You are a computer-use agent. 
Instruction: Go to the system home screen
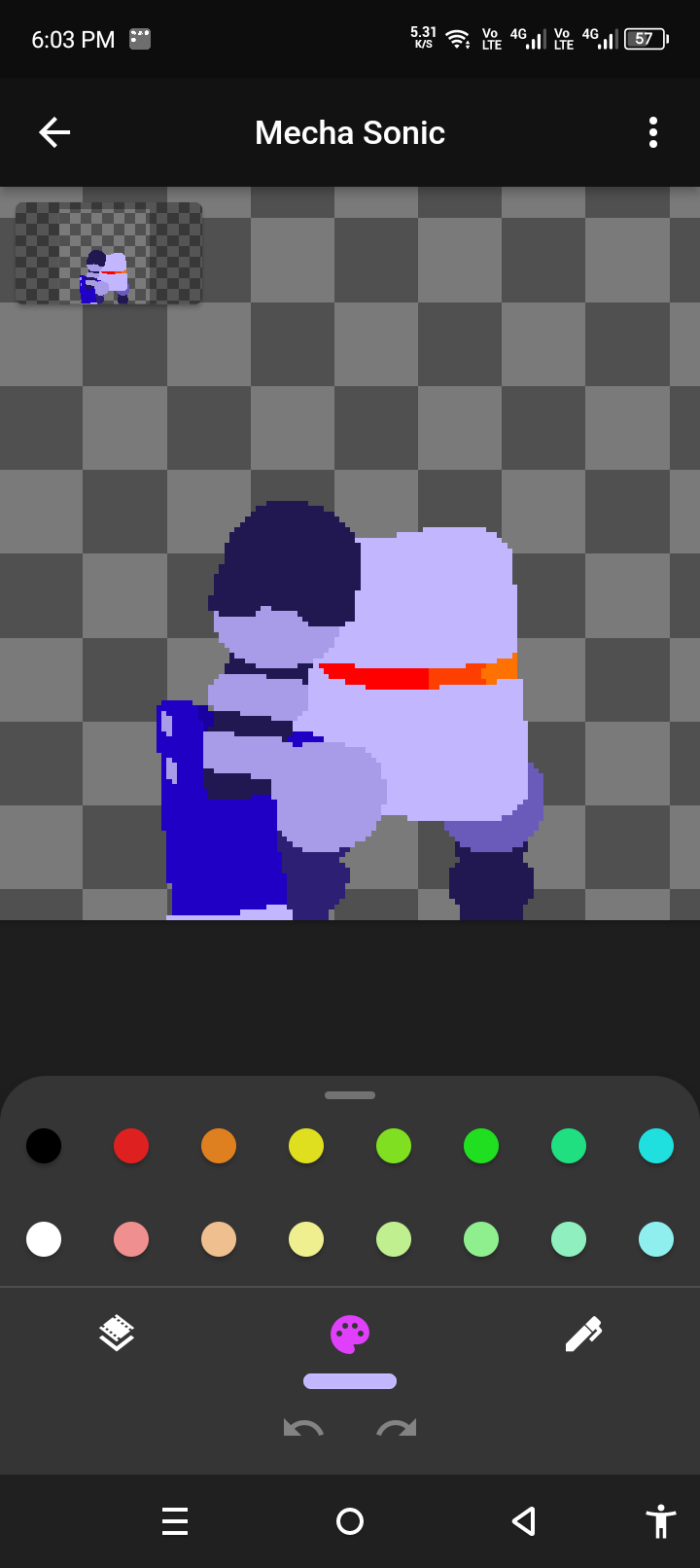[x=350, y=1521]
